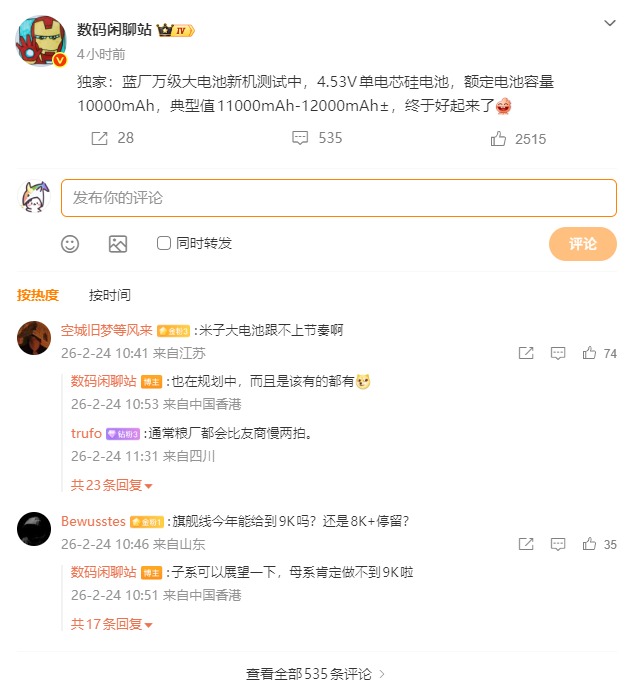Open Bewusstes's profile

(x=93, y=521)
